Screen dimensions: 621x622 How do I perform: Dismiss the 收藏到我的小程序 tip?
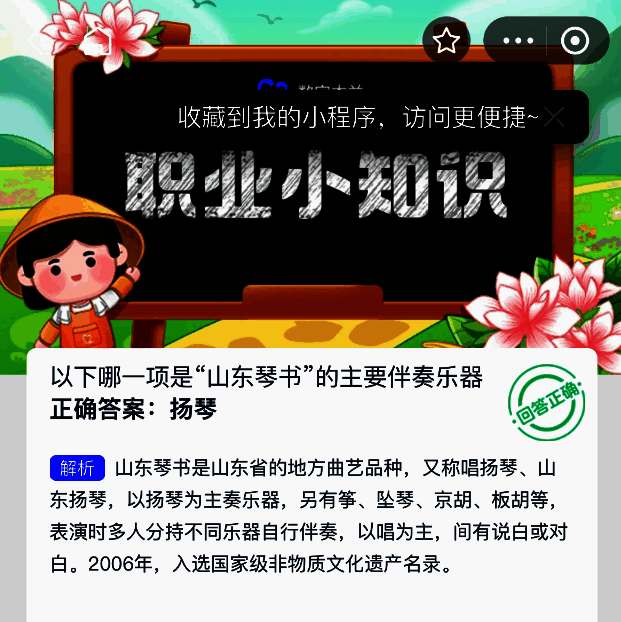[x=556, y=117]
